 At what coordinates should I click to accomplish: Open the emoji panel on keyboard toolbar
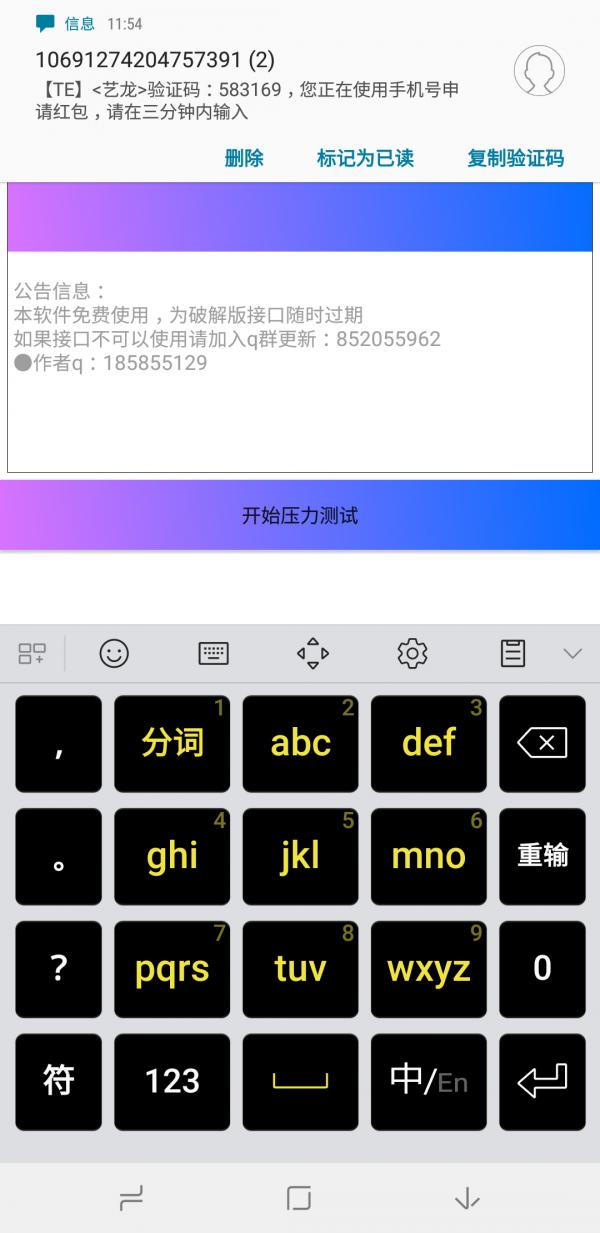[114, 654]
